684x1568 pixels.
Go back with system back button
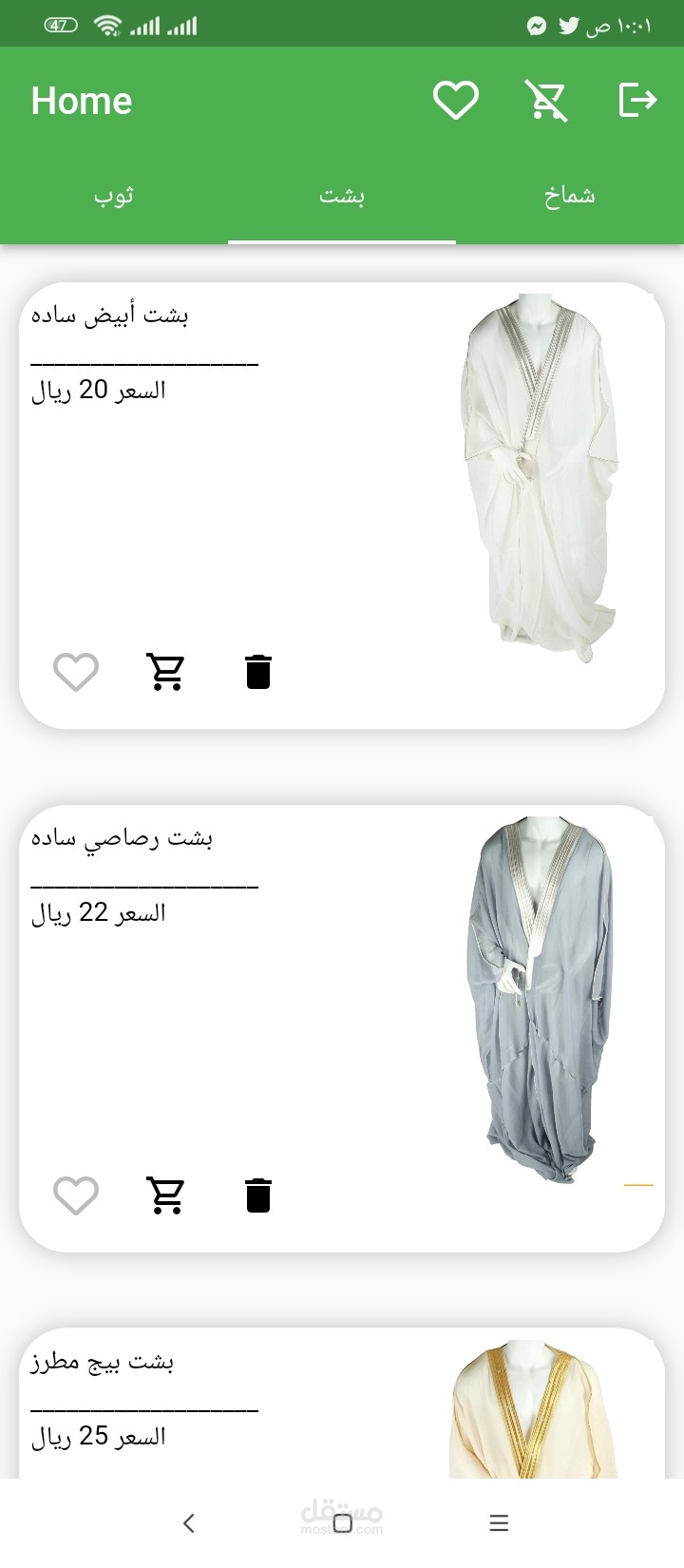coord(188,1523)
